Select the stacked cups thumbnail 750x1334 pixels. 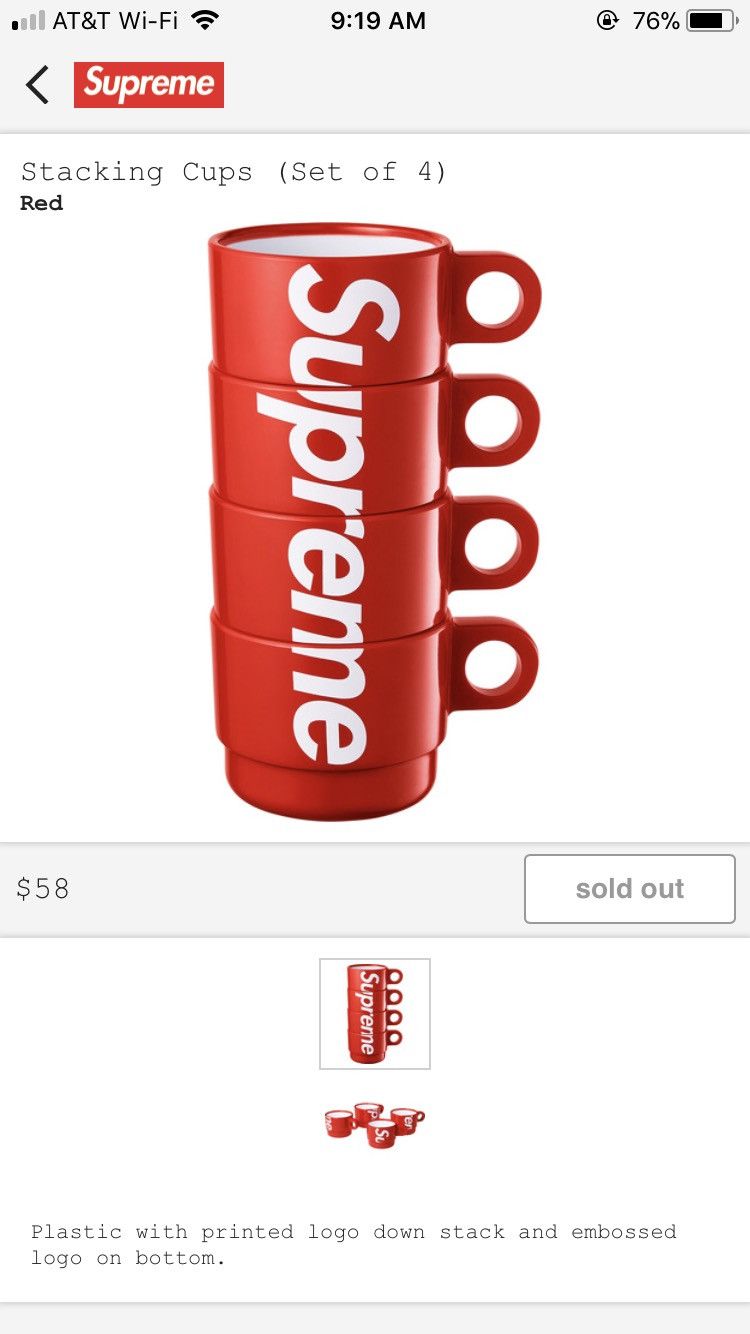pyautogui.click(x=375, y=1014)
